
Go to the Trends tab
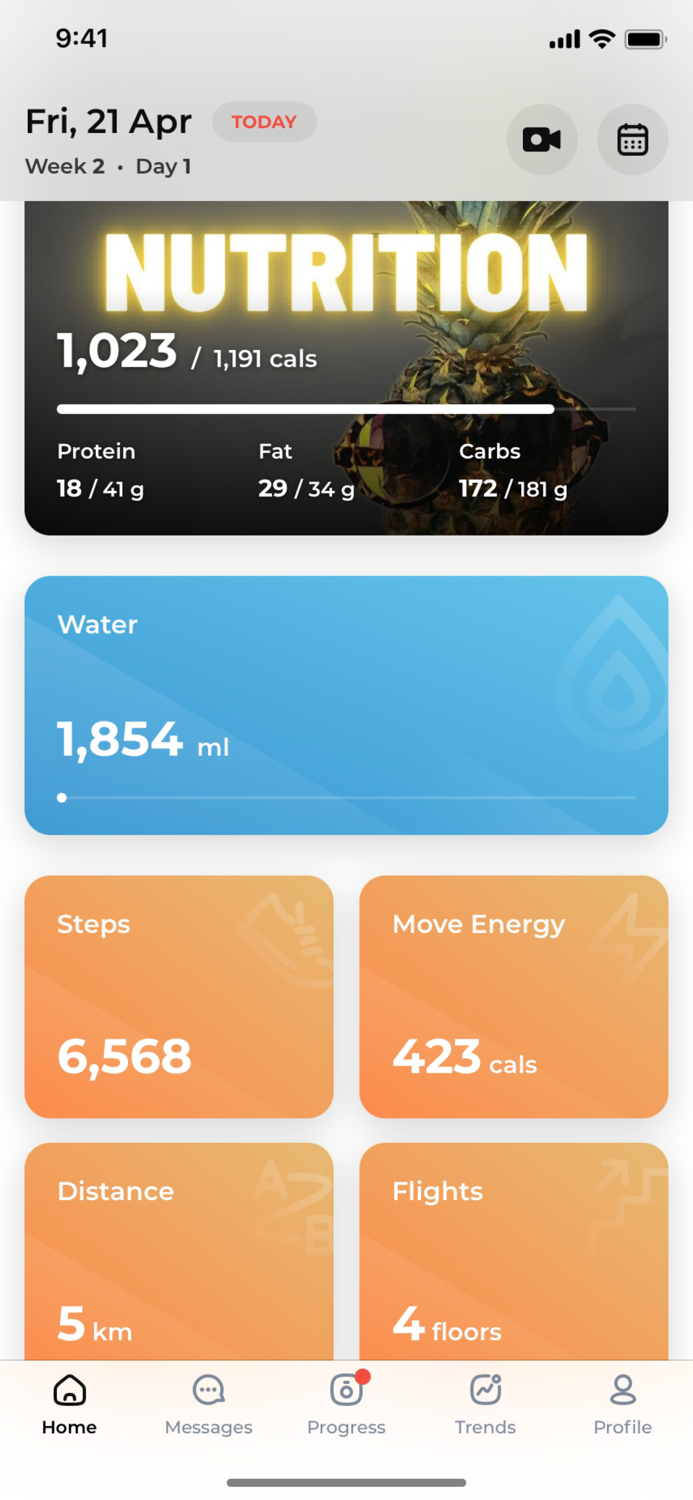point(485,1405)
